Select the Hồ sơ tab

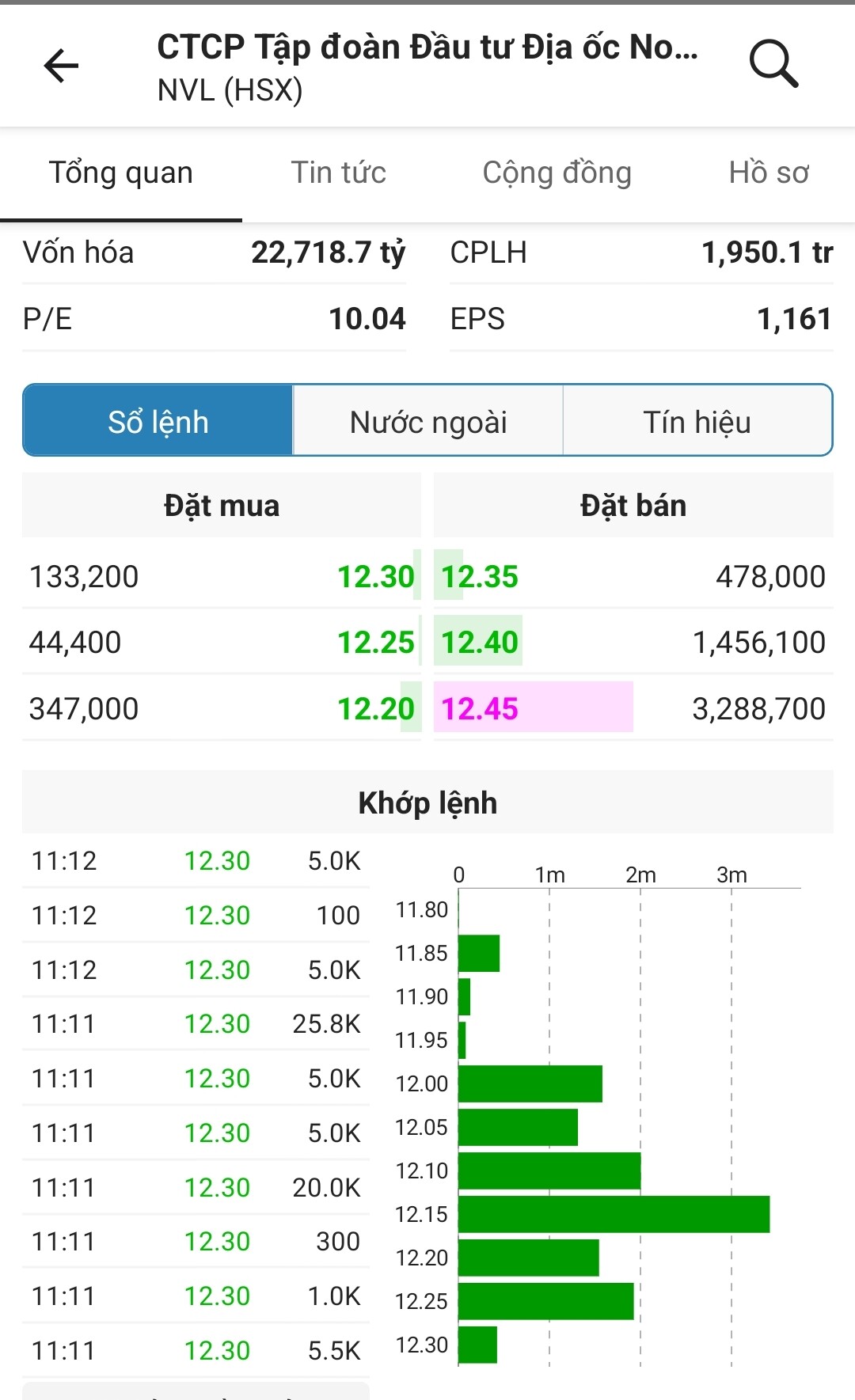tap(769, 173)
